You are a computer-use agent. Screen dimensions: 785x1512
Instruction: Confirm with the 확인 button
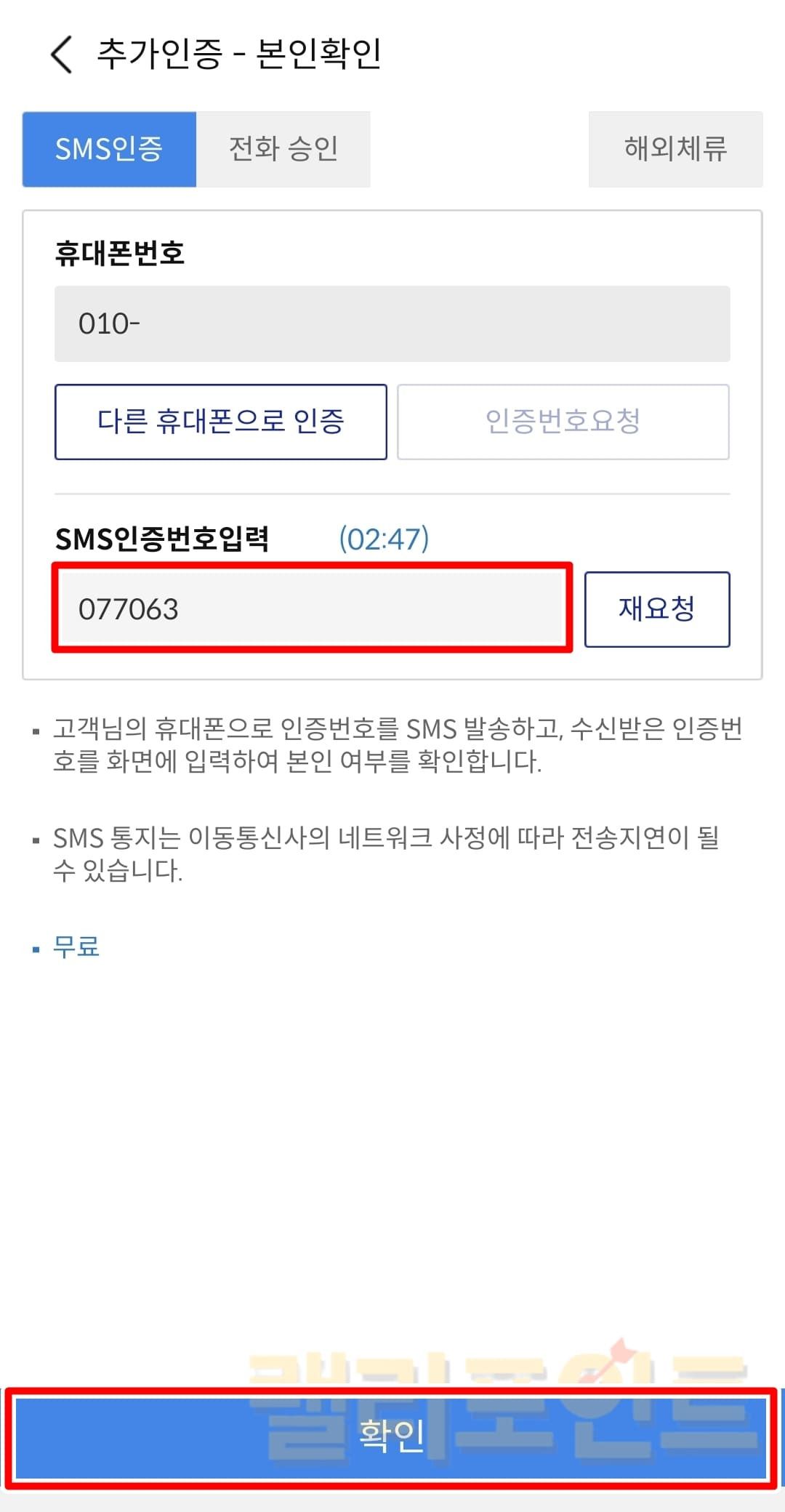pyautogui.click(x=392, y=1436)
